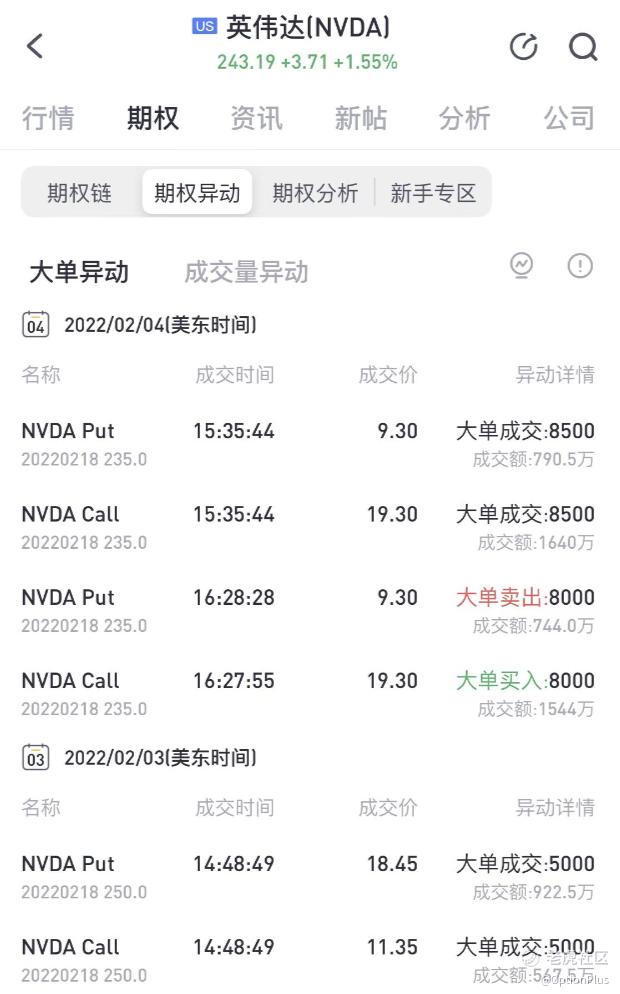The height and width of the screenshot is (994, 620).
Task: Open the 新手专区 segment
Action: click(x=433, y=193)
